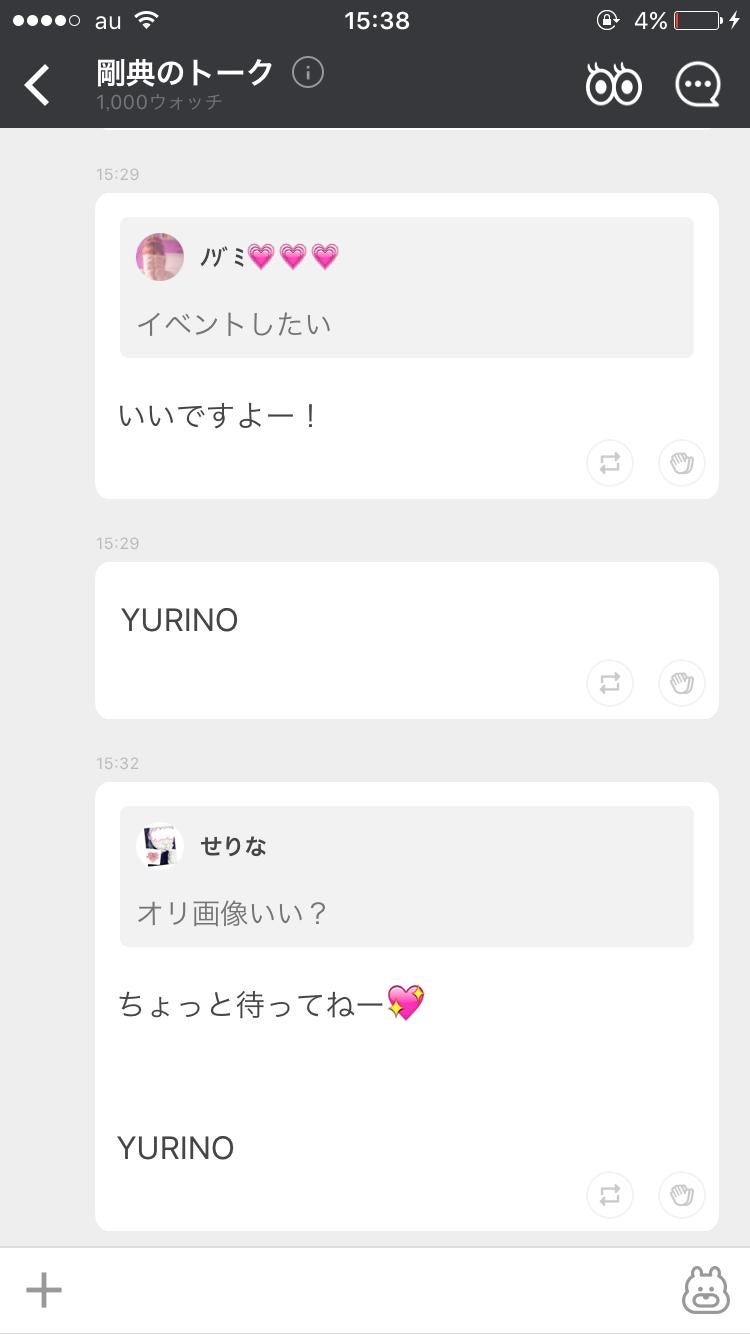This screenshot has height=1334, width=750.
Task: Repost the いいですよー！ message
Action: [610, 463]
